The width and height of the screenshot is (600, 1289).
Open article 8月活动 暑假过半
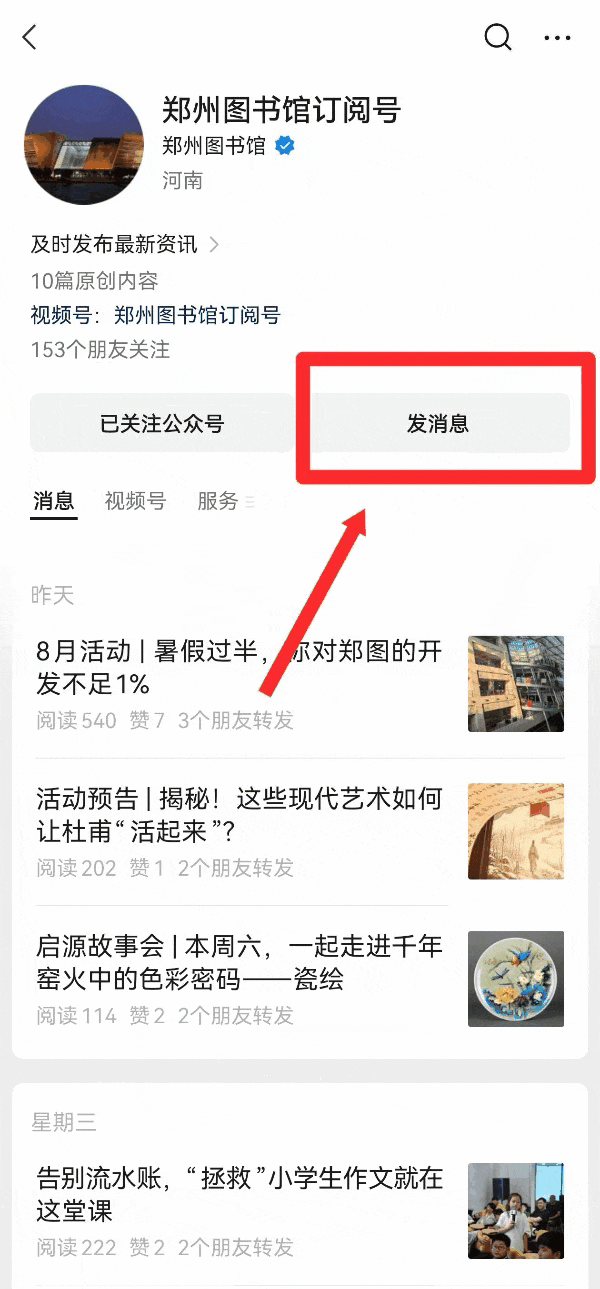point(240,667)
